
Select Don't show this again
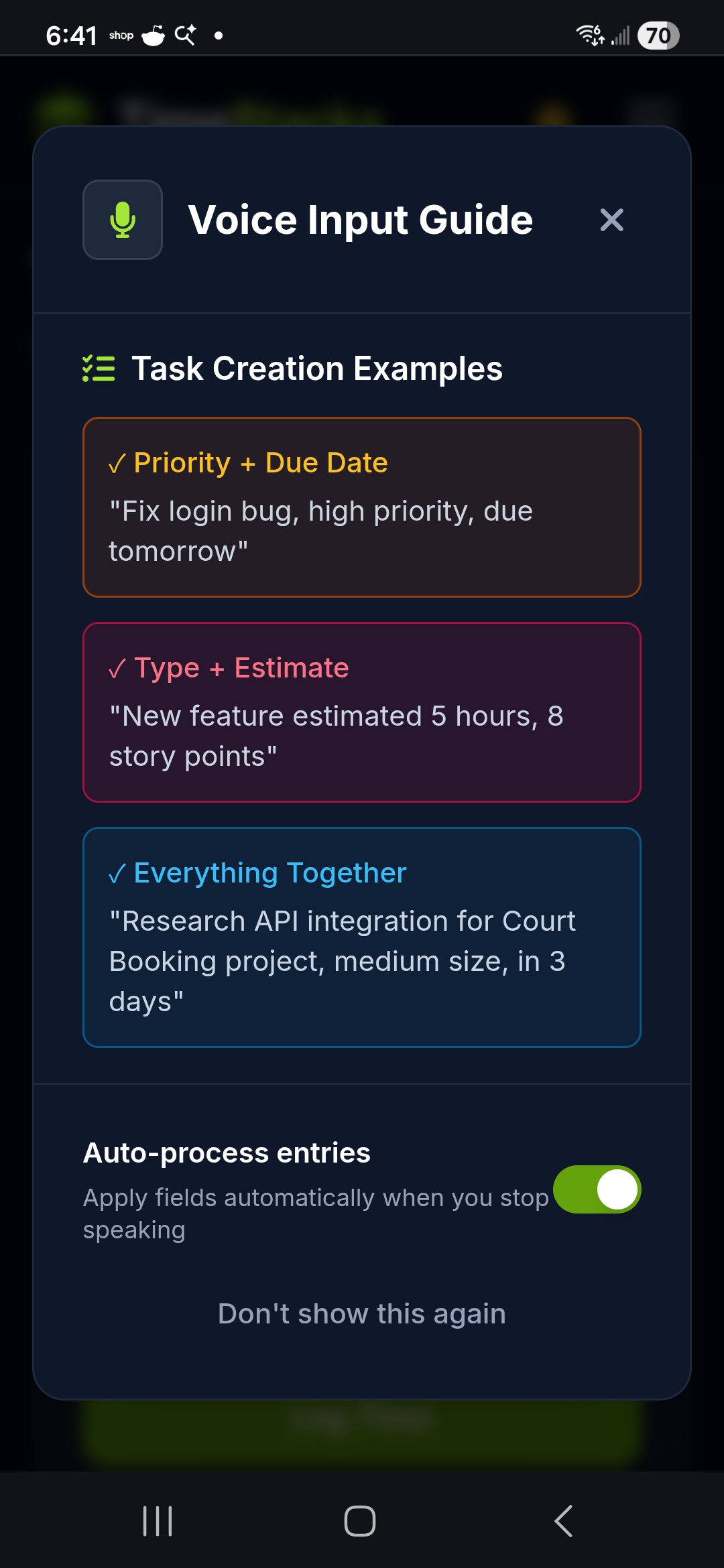[362, 1314]
